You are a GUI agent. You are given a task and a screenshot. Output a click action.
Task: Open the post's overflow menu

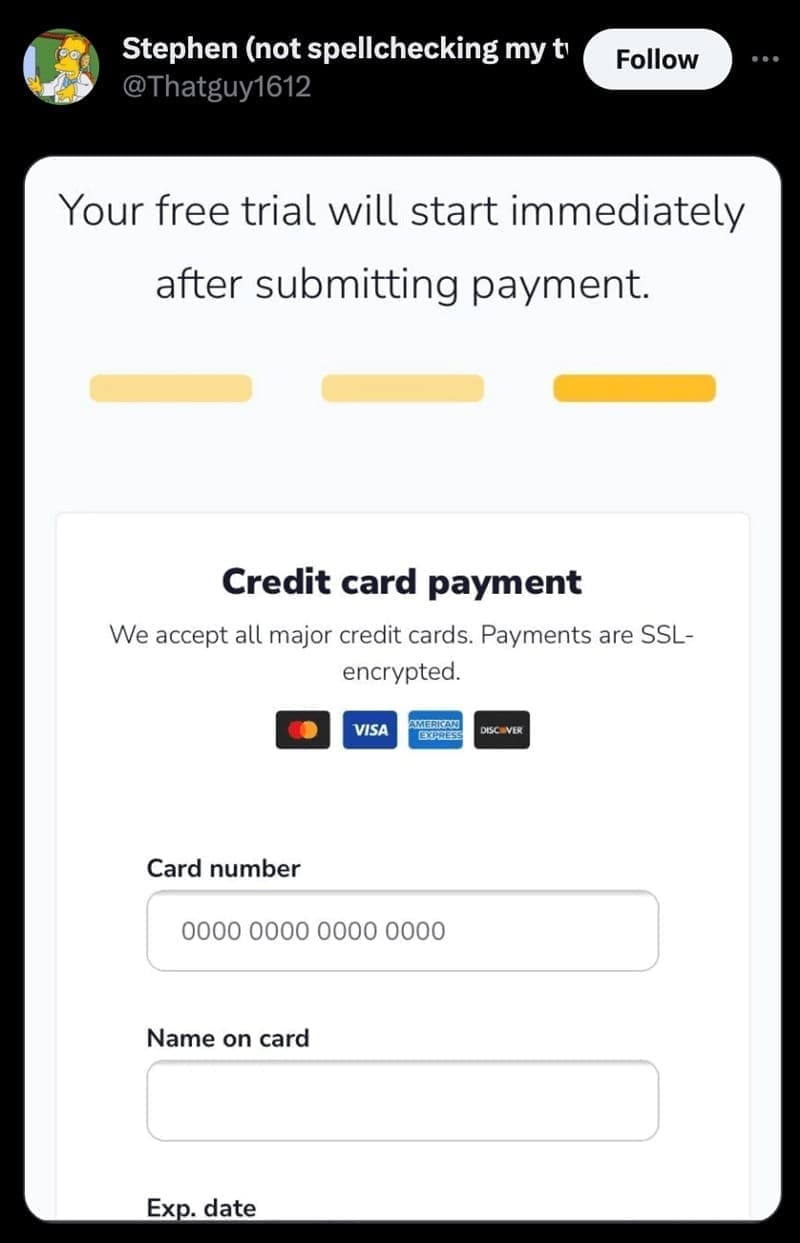[764, 59]
